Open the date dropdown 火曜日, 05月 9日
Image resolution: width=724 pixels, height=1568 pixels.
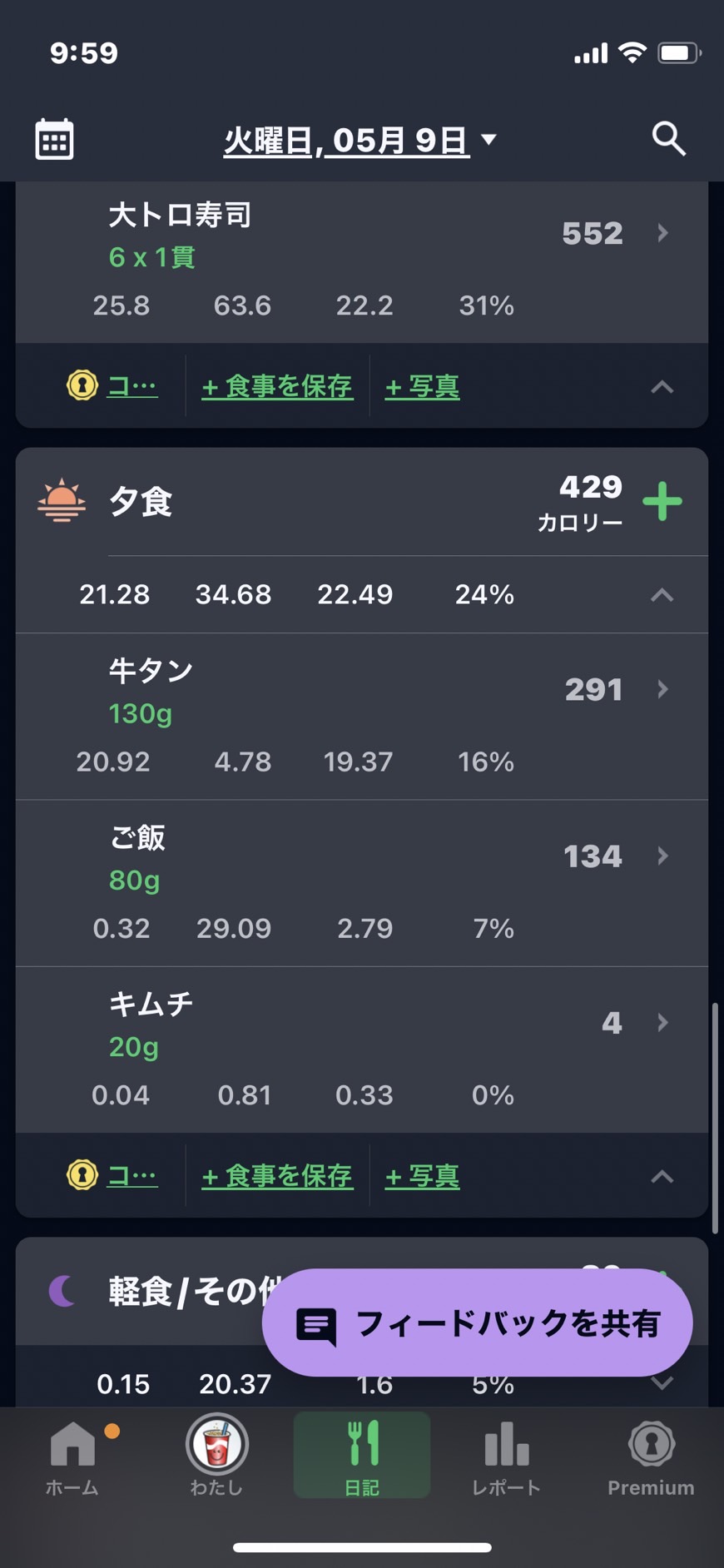(360, 140)
